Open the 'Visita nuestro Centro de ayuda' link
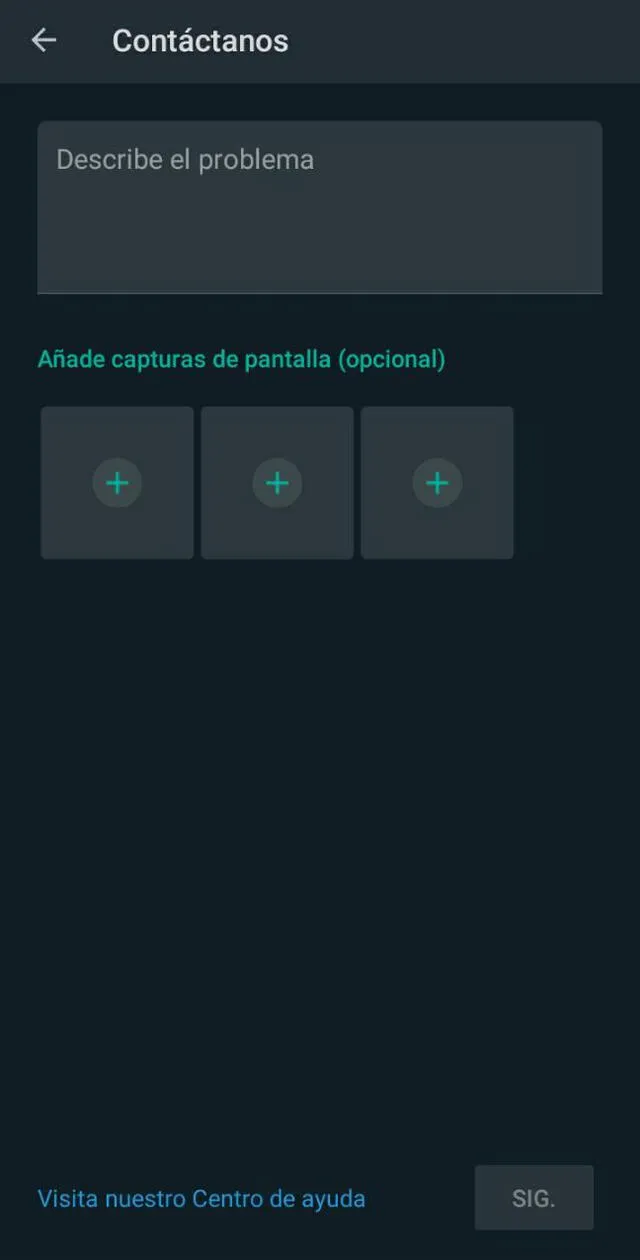This screenshot has width=640, height=1260. (x=201, y=1198)
